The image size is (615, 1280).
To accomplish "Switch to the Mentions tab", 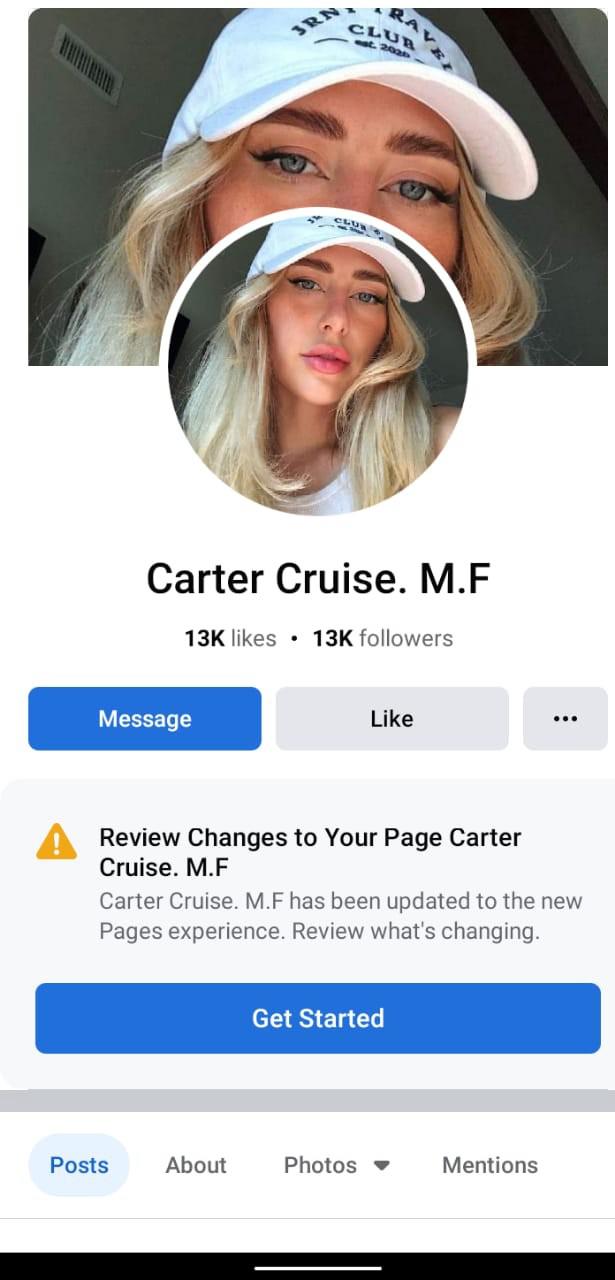I will pos(490,1165).
